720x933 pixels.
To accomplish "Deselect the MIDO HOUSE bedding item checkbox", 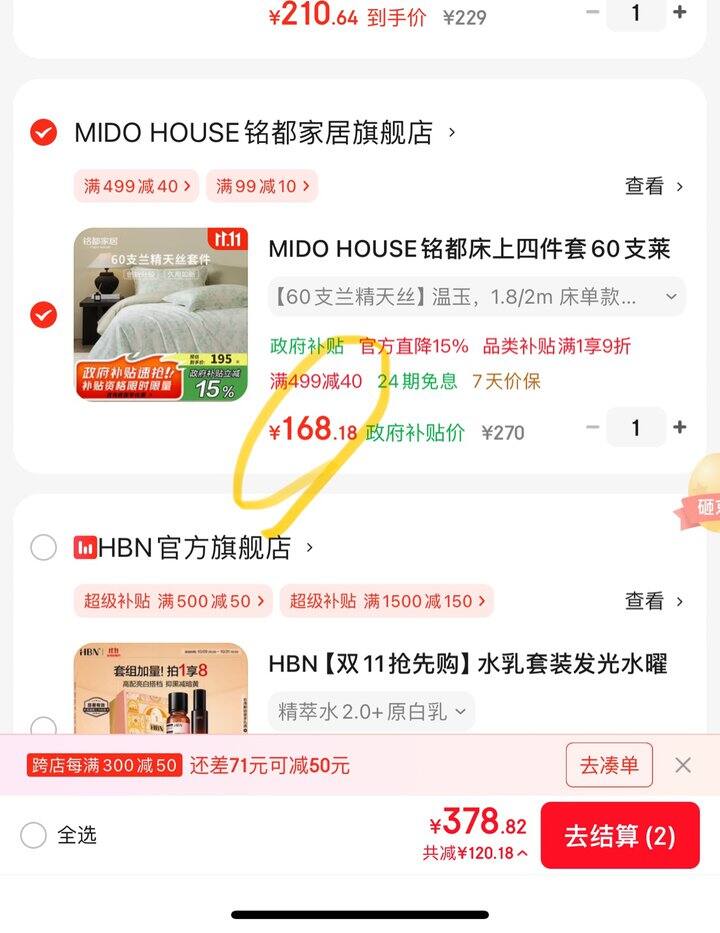I will [43, 315].
